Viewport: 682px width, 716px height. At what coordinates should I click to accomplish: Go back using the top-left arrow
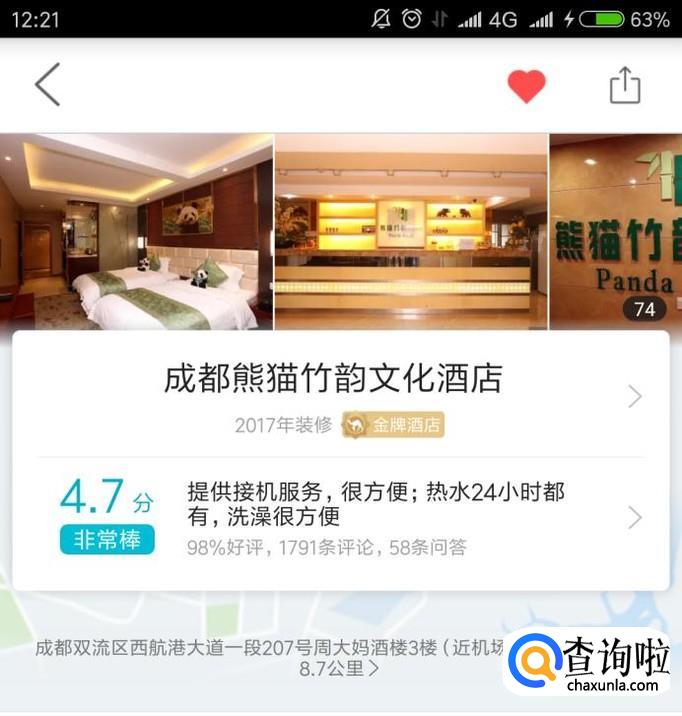pos(48,85)
